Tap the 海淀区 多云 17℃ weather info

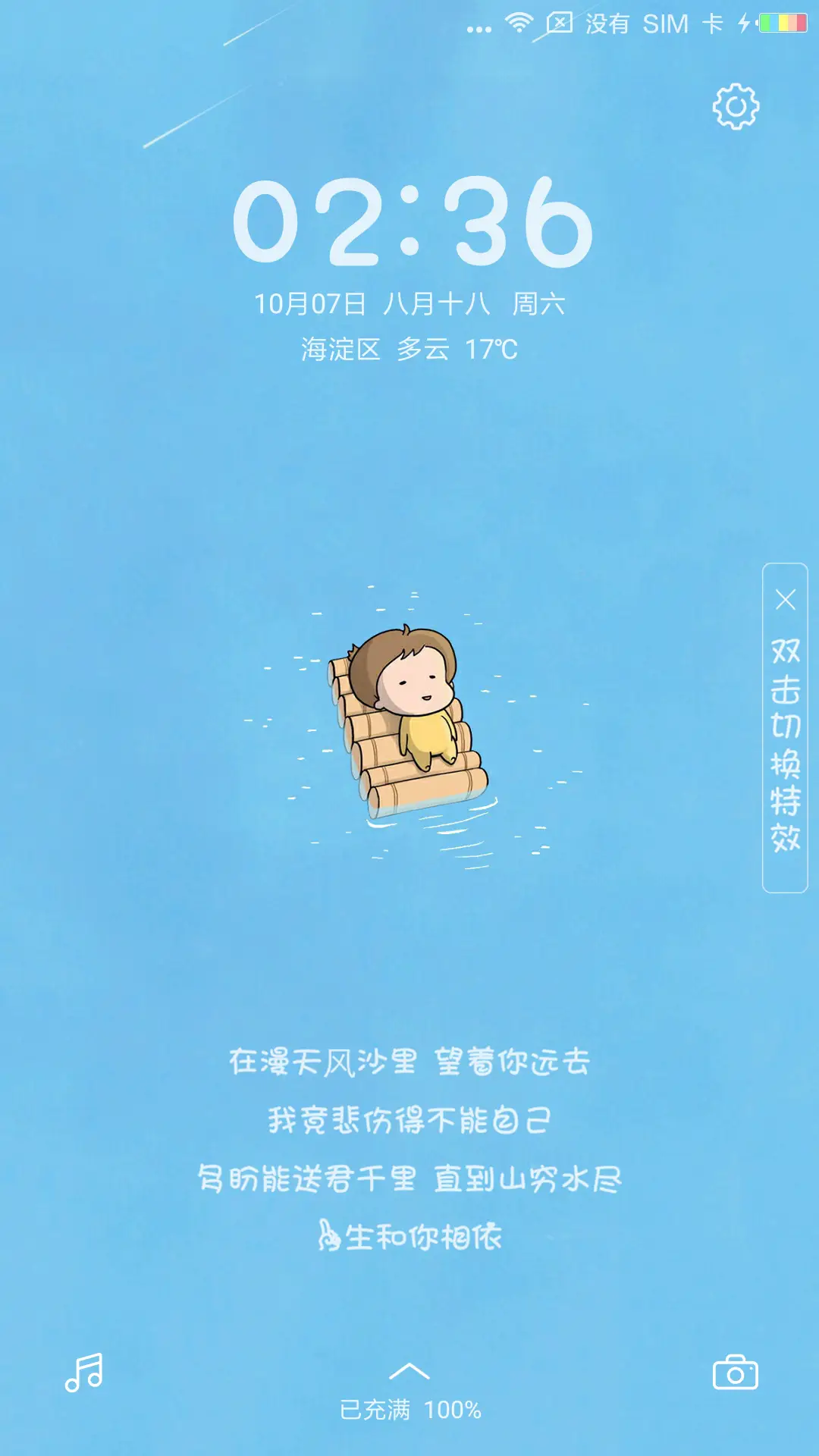(409, 349)
